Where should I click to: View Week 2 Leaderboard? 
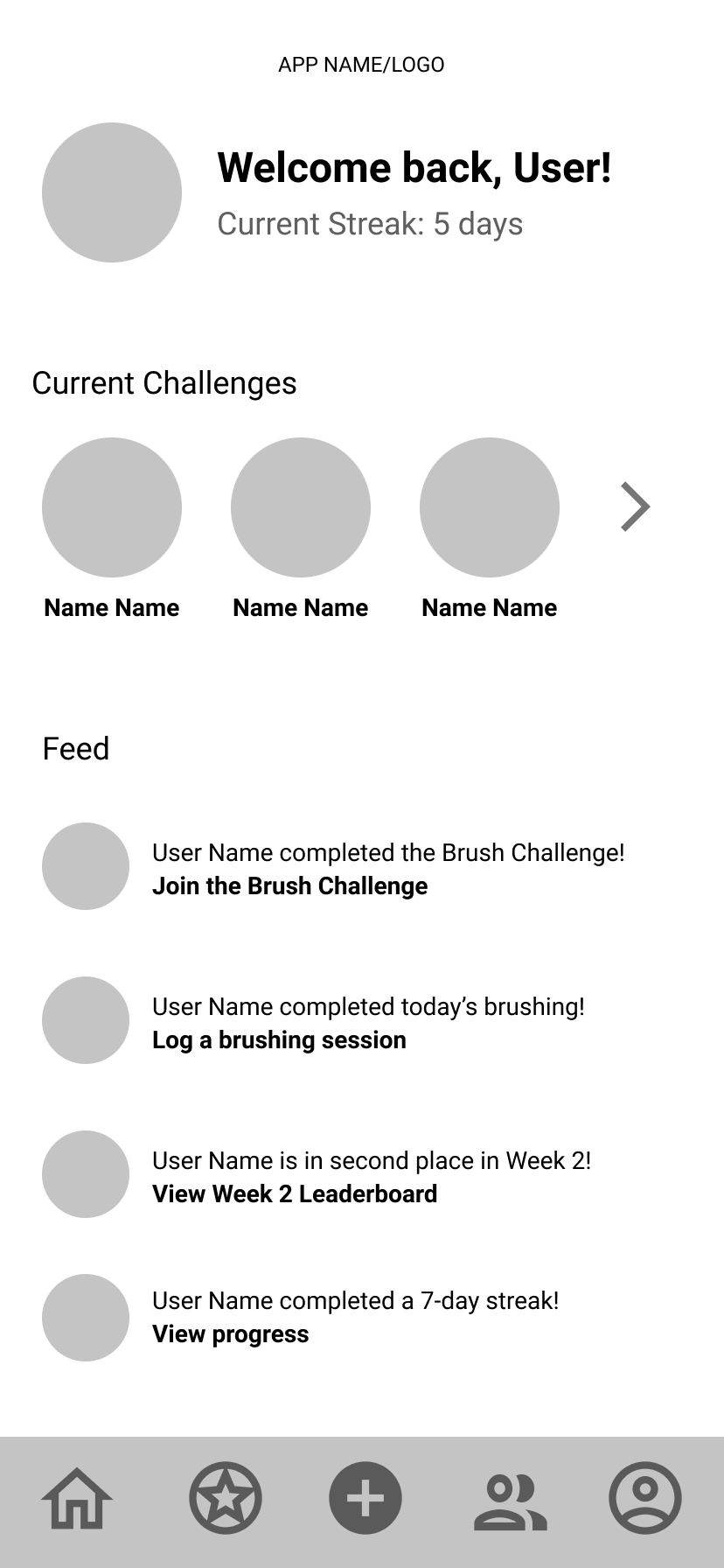pos(295,1194)
